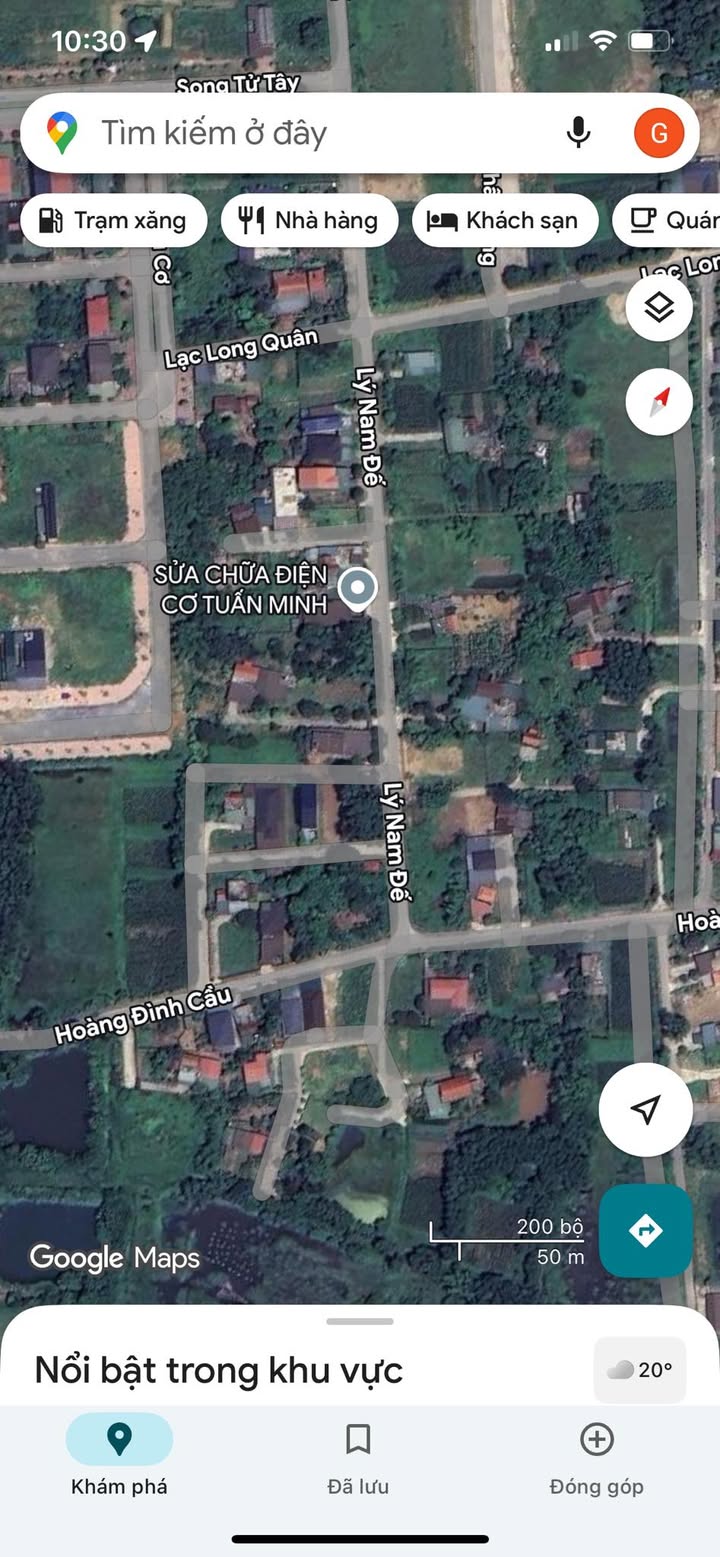Select the "Trạm xăng" chip

point(113,221)
